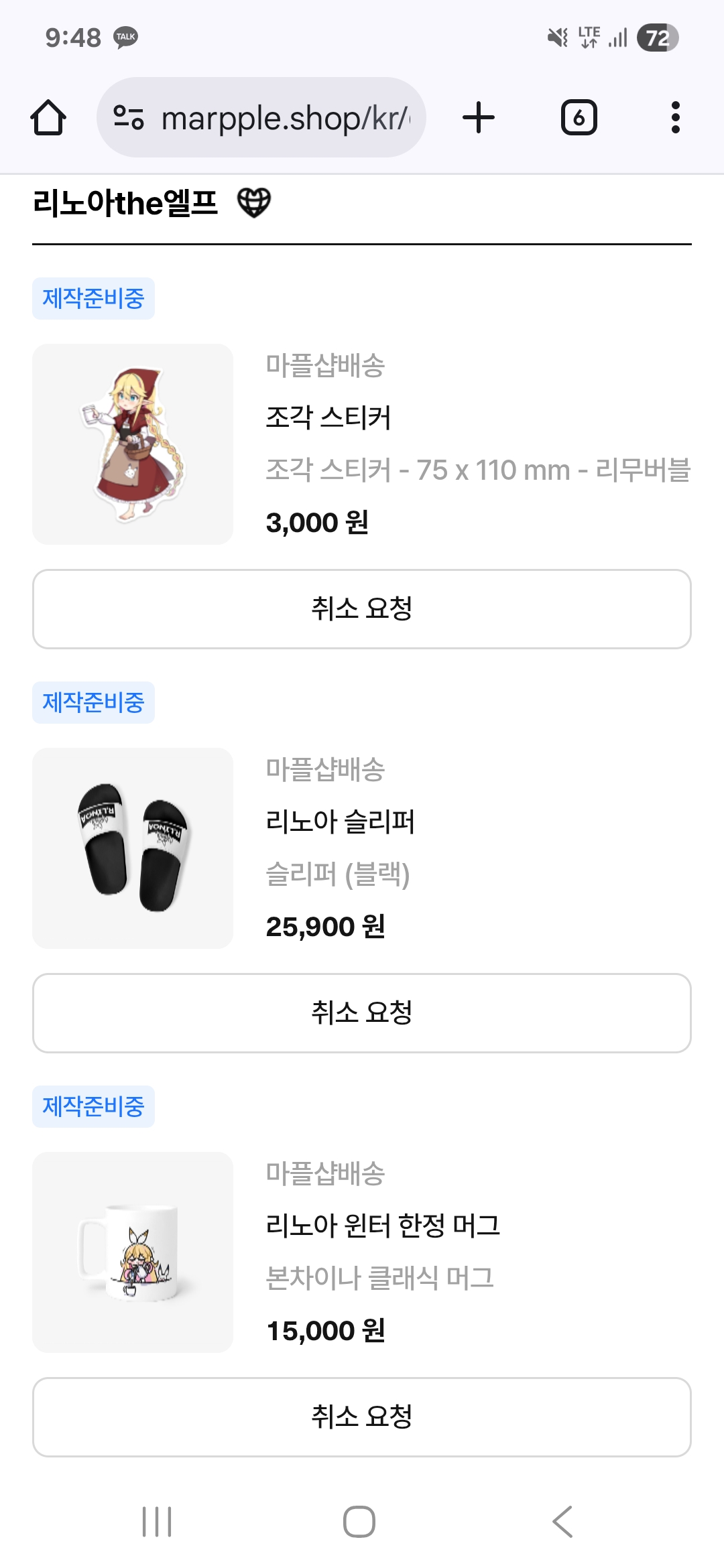Show the open tabs switcher

pos(579,118)
